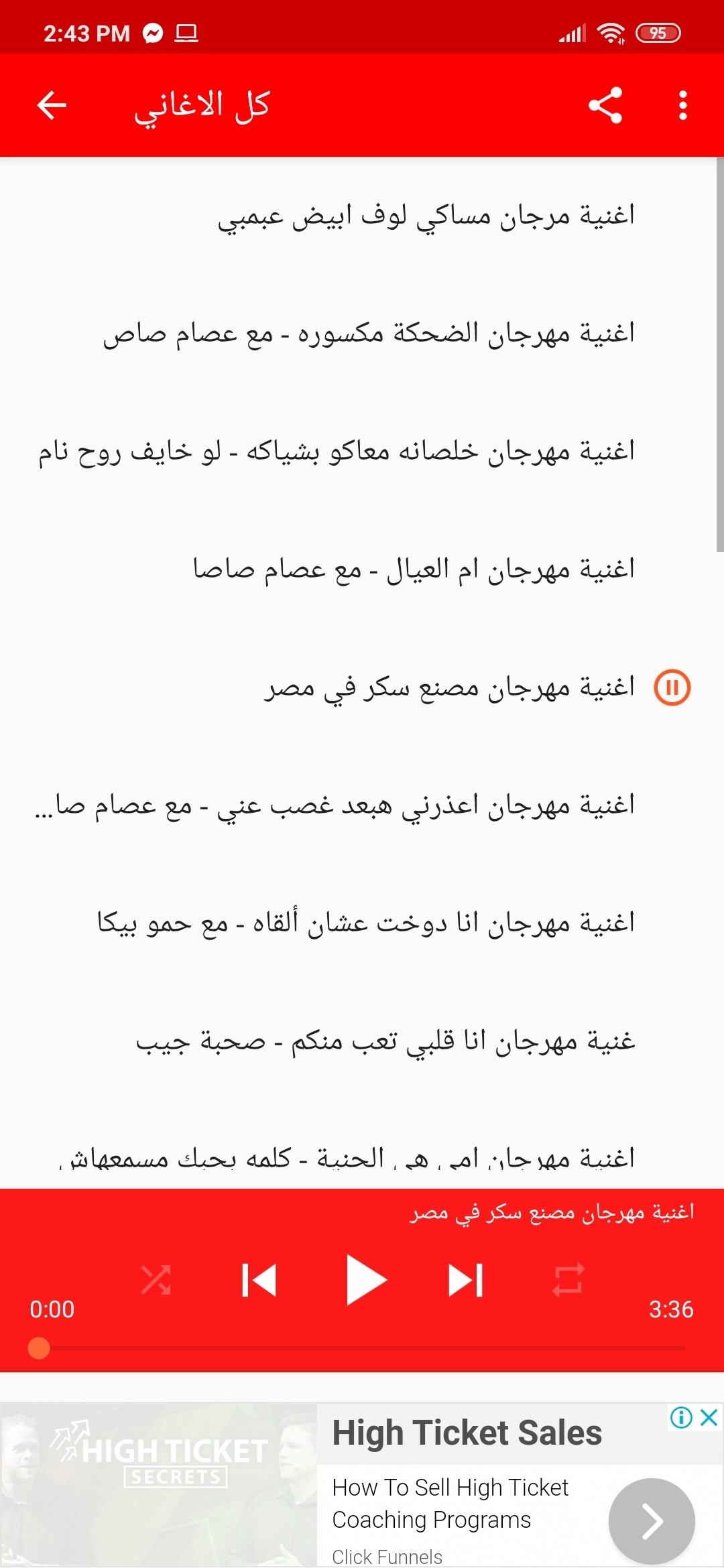
Task: Select song مهرجان خلصانه معاكو بشياكه
Action: (335, 452)
